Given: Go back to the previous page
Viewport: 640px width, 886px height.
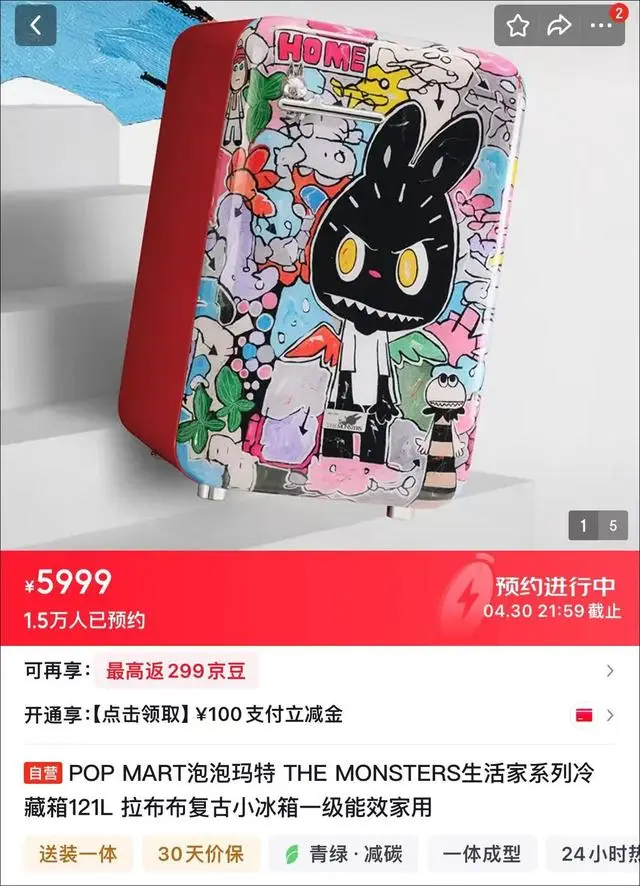Looking at the screenshot, I should click(x=36, y=26).
